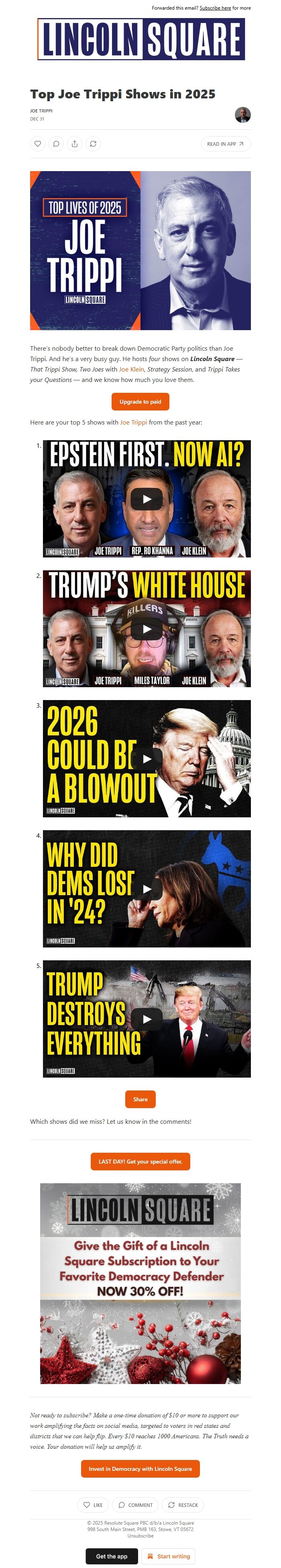This screenshot has width=281, height=1568.
Task: Play the Trump's White House video
Action: 147,629
